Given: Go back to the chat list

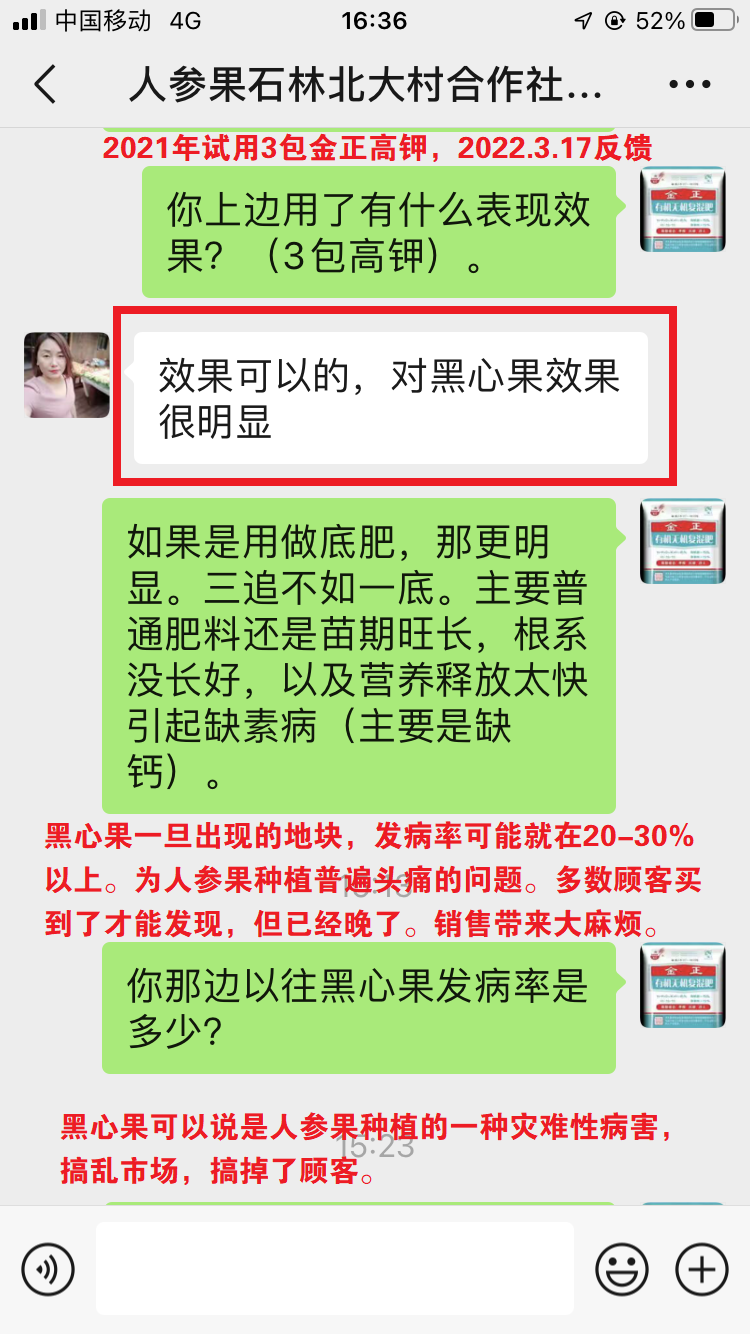Looking at the screenshot, I should pos(45,86).
